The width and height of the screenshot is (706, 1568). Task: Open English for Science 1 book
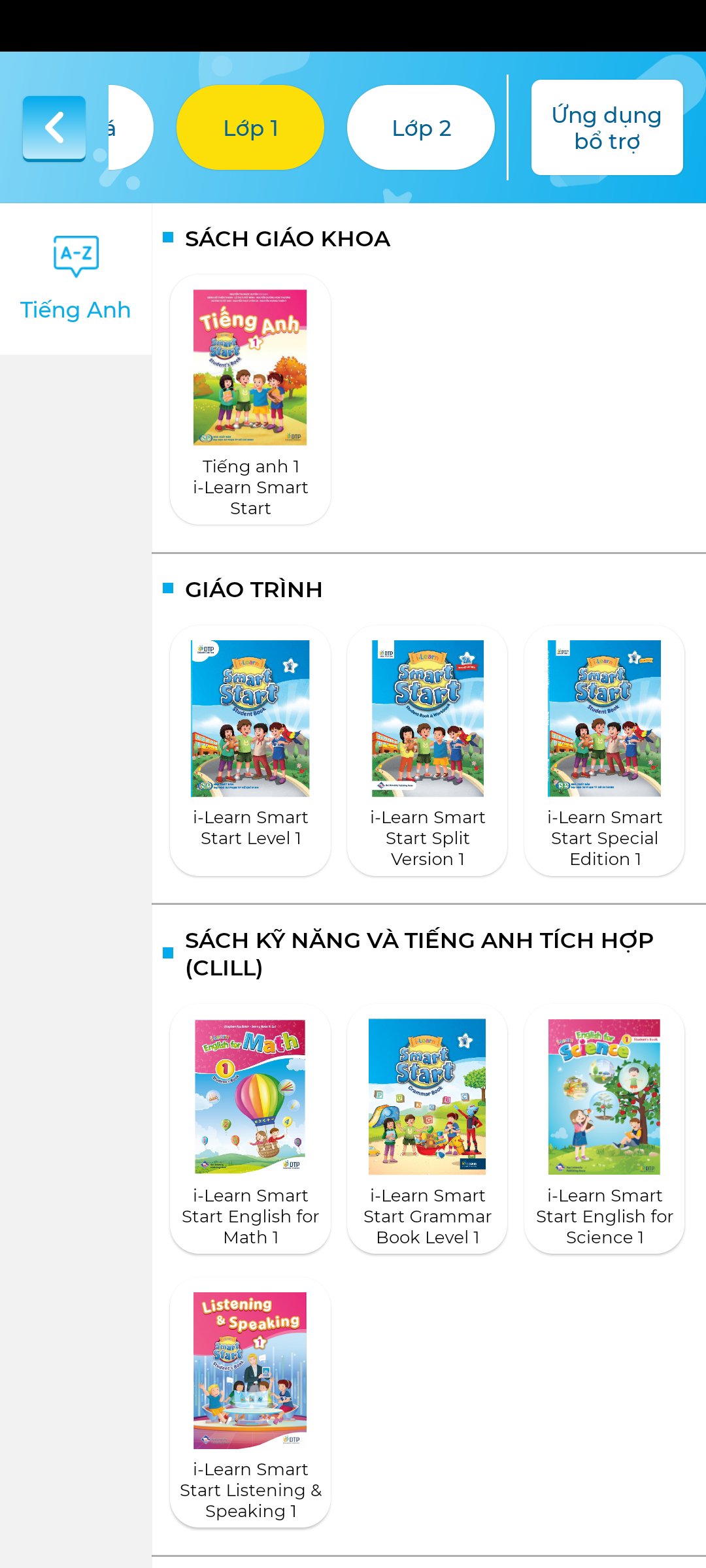coord(605,1128)
